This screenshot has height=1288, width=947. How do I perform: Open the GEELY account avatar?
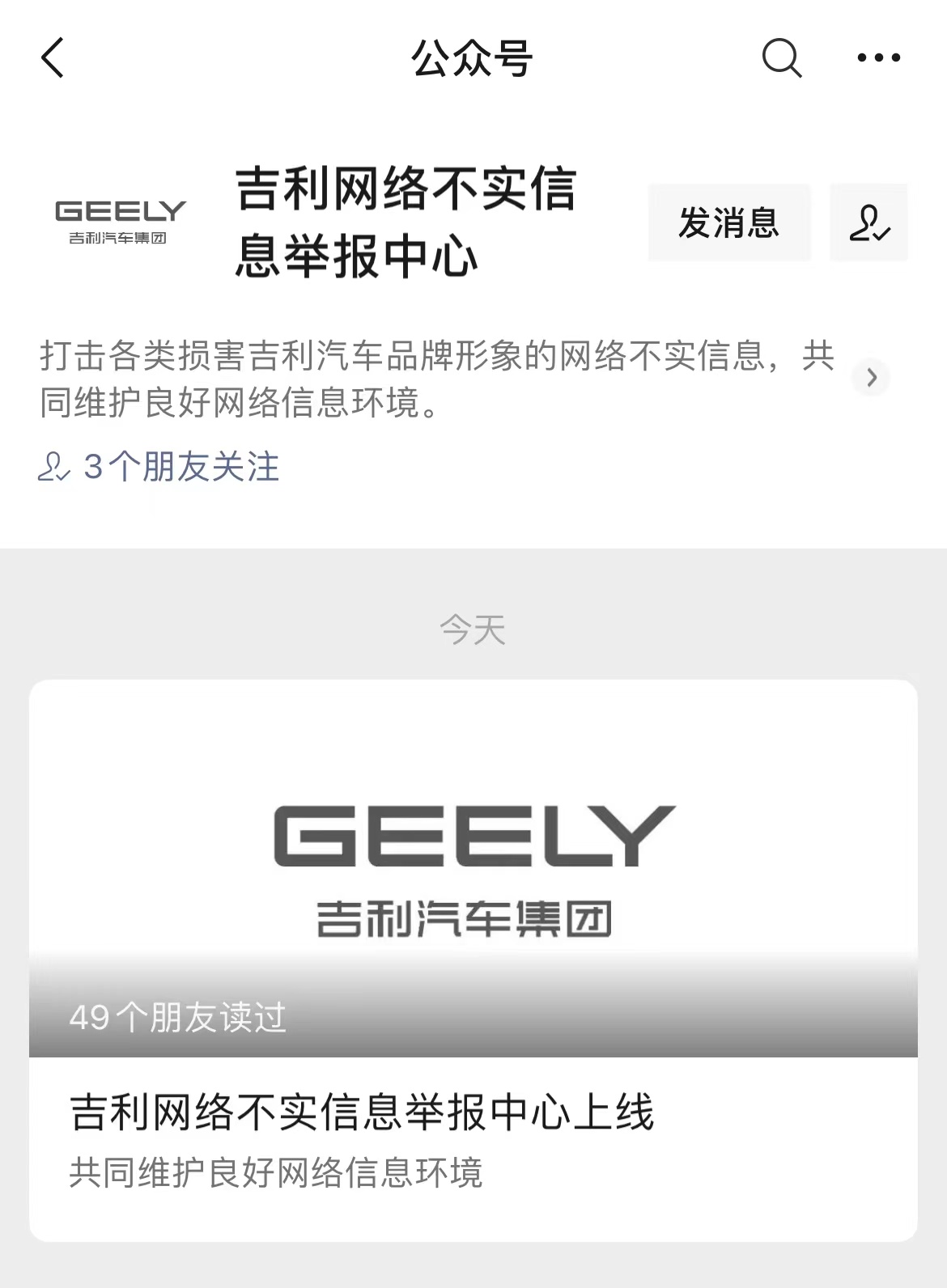point(120,222)
